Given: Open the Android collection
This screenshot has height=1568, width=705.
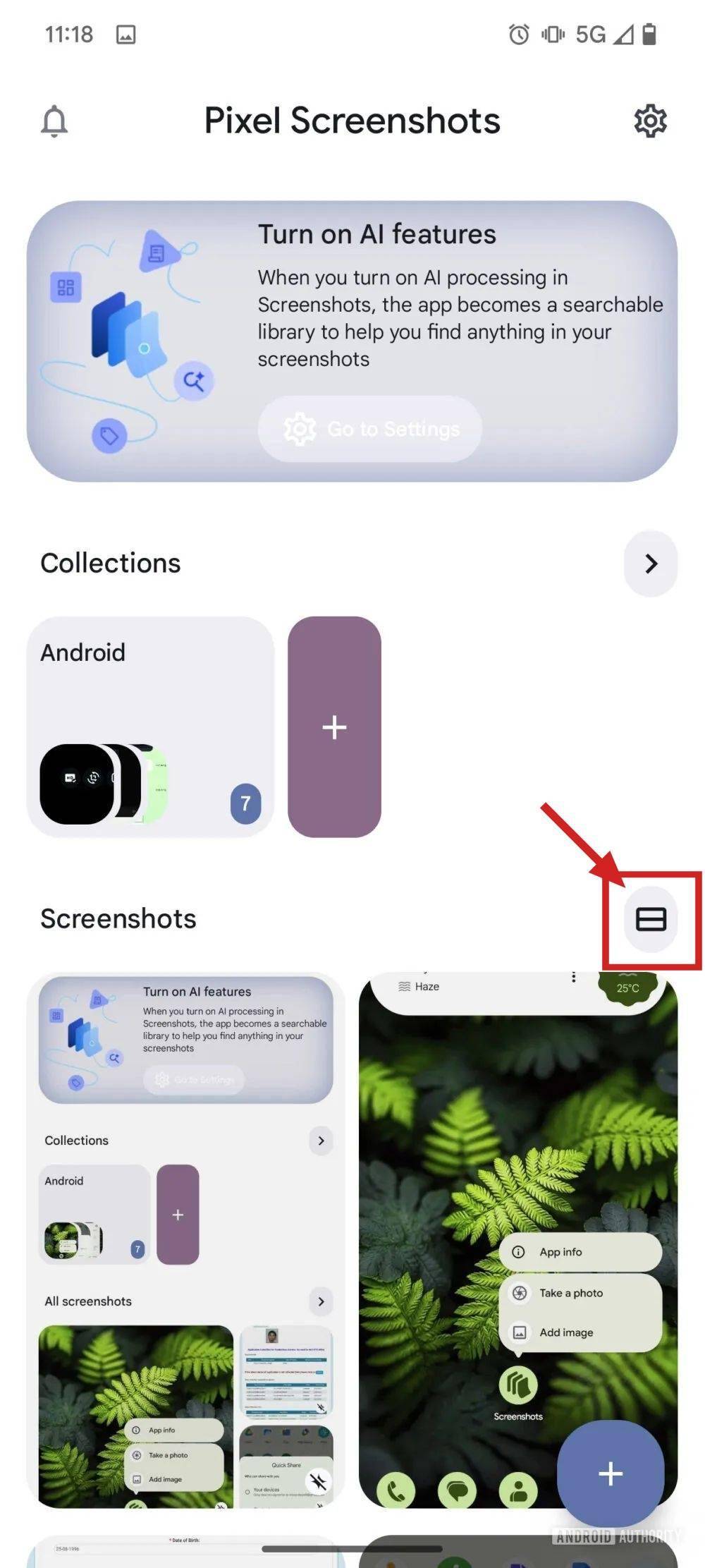Looking at the screenshot, I should pyautogui.click(x=150, y=727).
